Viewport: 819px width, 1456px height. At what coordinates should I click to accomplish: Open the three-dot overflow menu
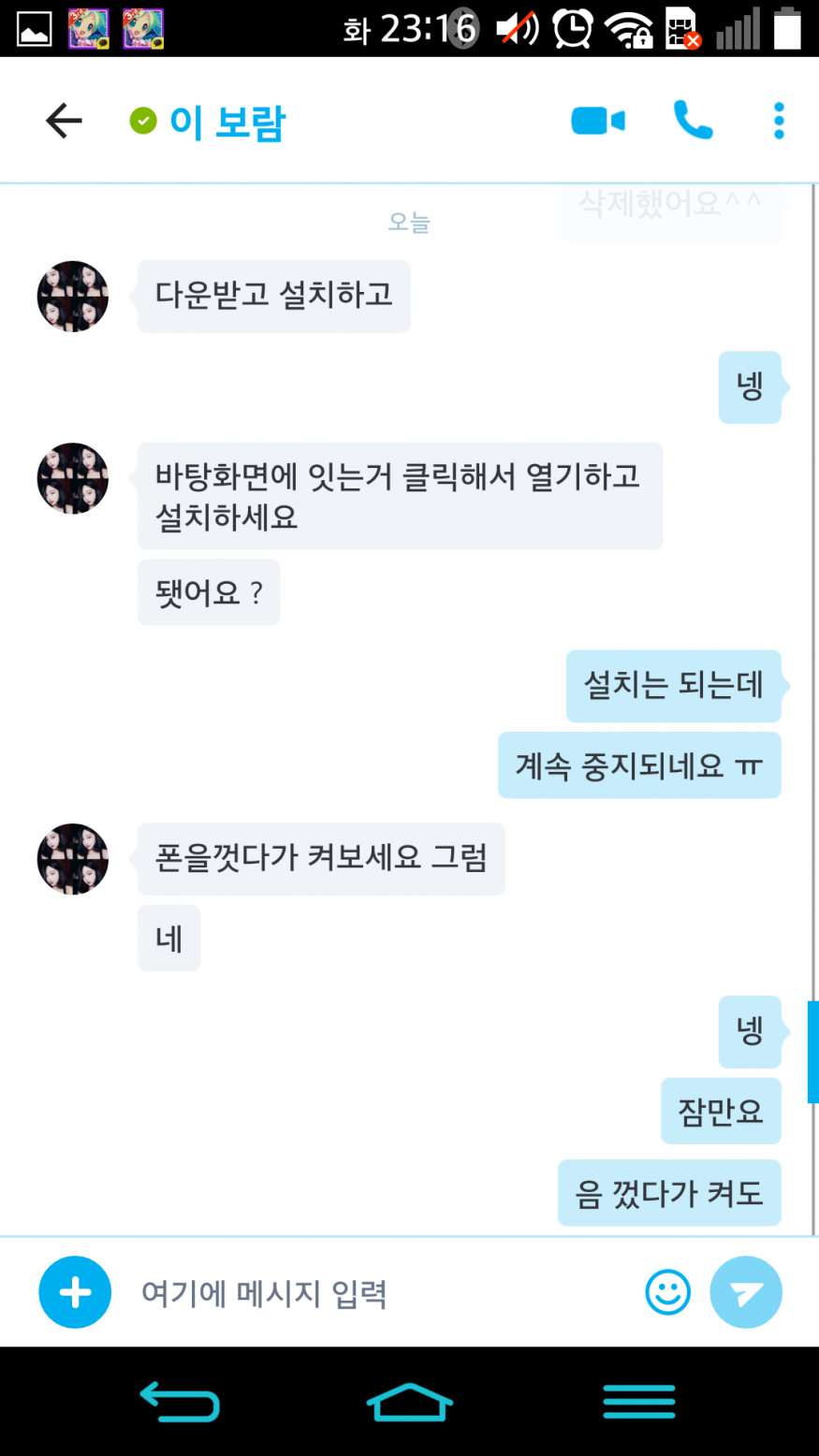779,121
